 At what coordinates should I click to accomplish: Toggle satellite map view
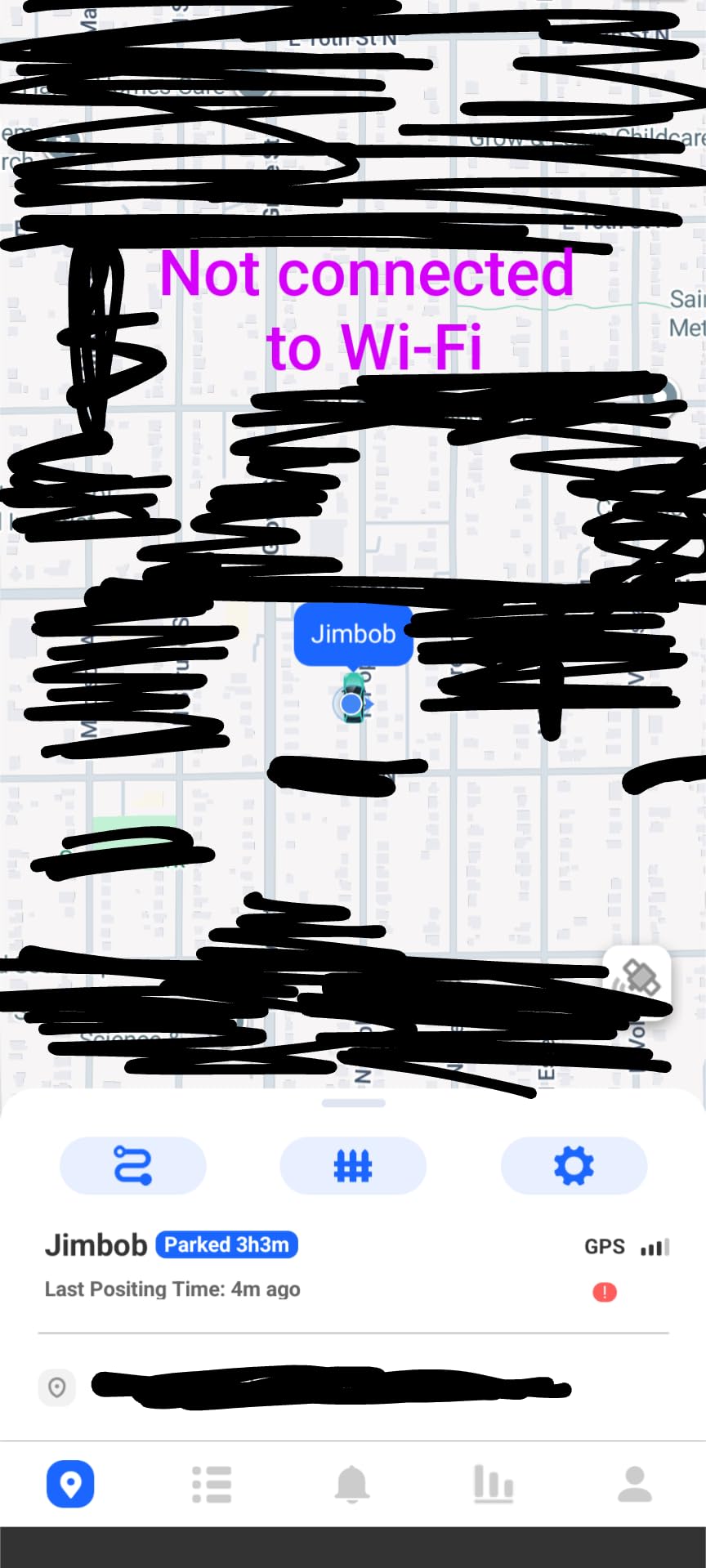coord(638,979)
